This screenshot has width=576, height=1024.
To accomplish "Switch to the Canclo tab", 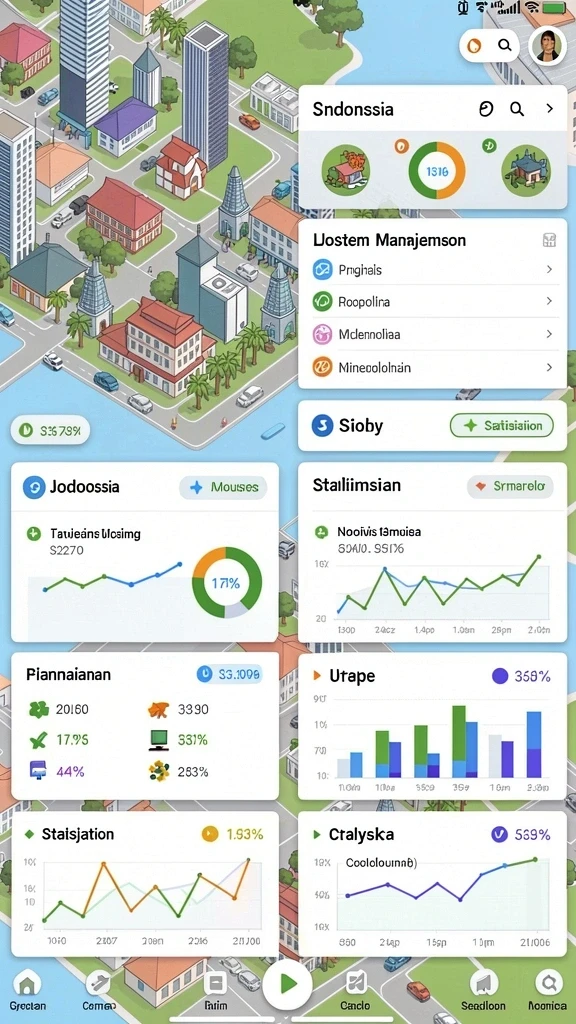I will tap(355, 991).
